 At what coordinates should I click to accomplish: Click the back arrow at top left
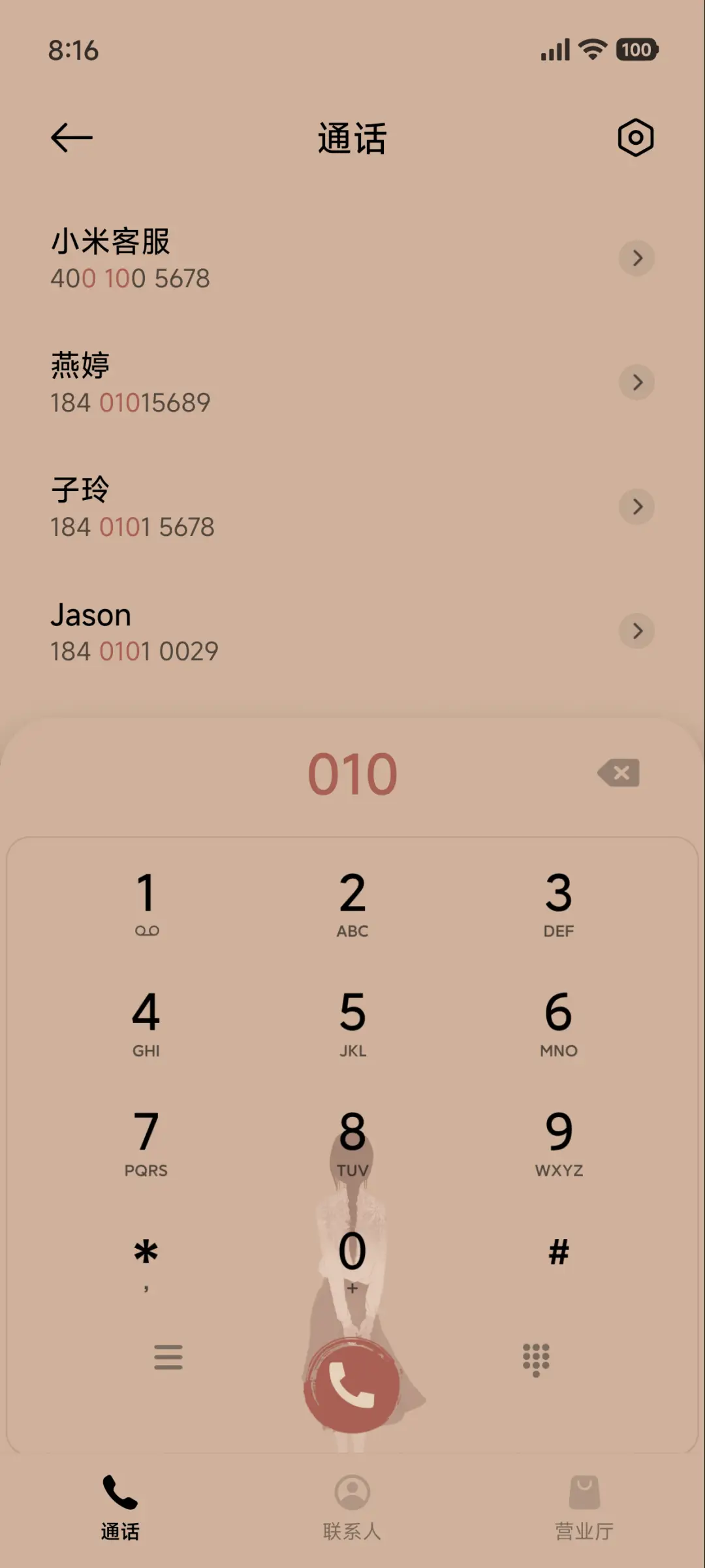(x=70, y=137)
